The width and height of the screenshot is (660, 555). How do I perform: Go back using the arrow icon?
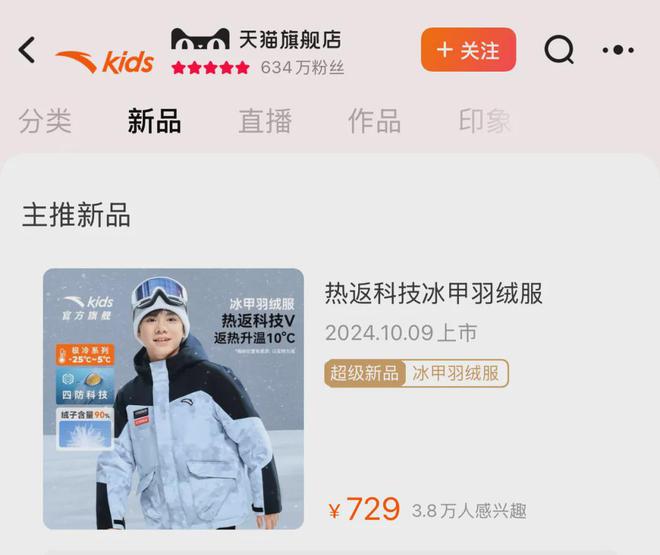28,50
